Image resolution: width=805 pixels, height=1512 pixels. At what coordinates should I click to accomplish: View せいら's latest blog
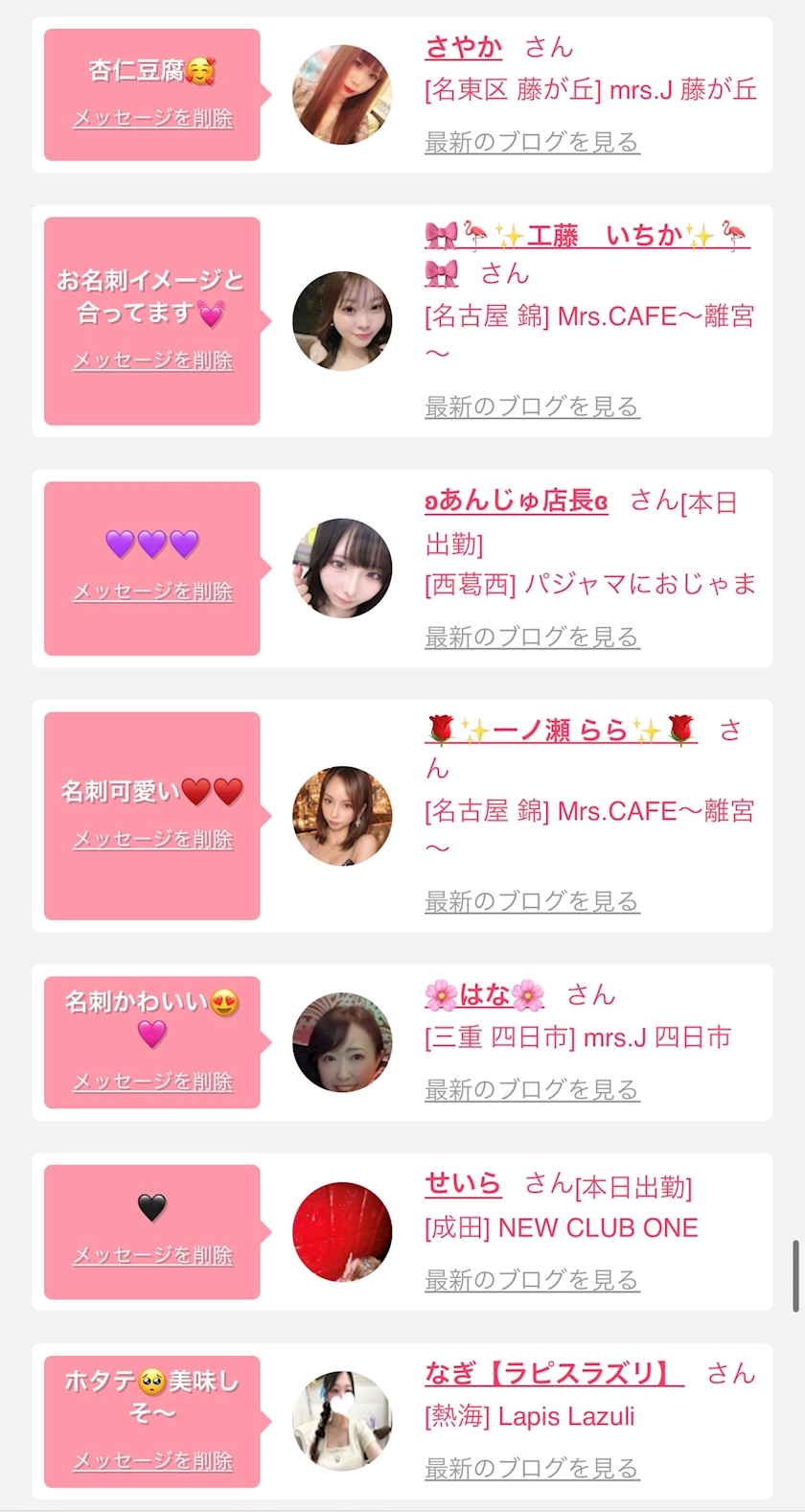pyautogui.click(x=532, y=1280)
